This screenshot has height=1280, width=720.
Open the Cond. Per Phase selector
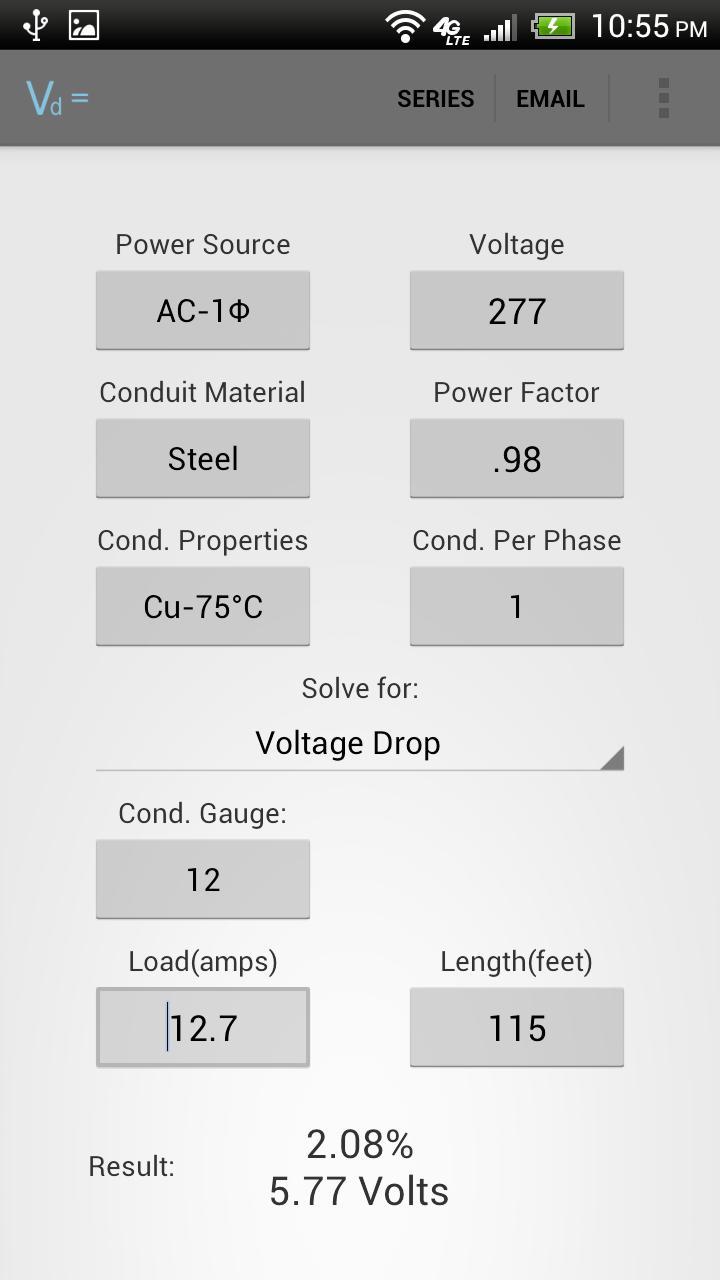point(516,605)
